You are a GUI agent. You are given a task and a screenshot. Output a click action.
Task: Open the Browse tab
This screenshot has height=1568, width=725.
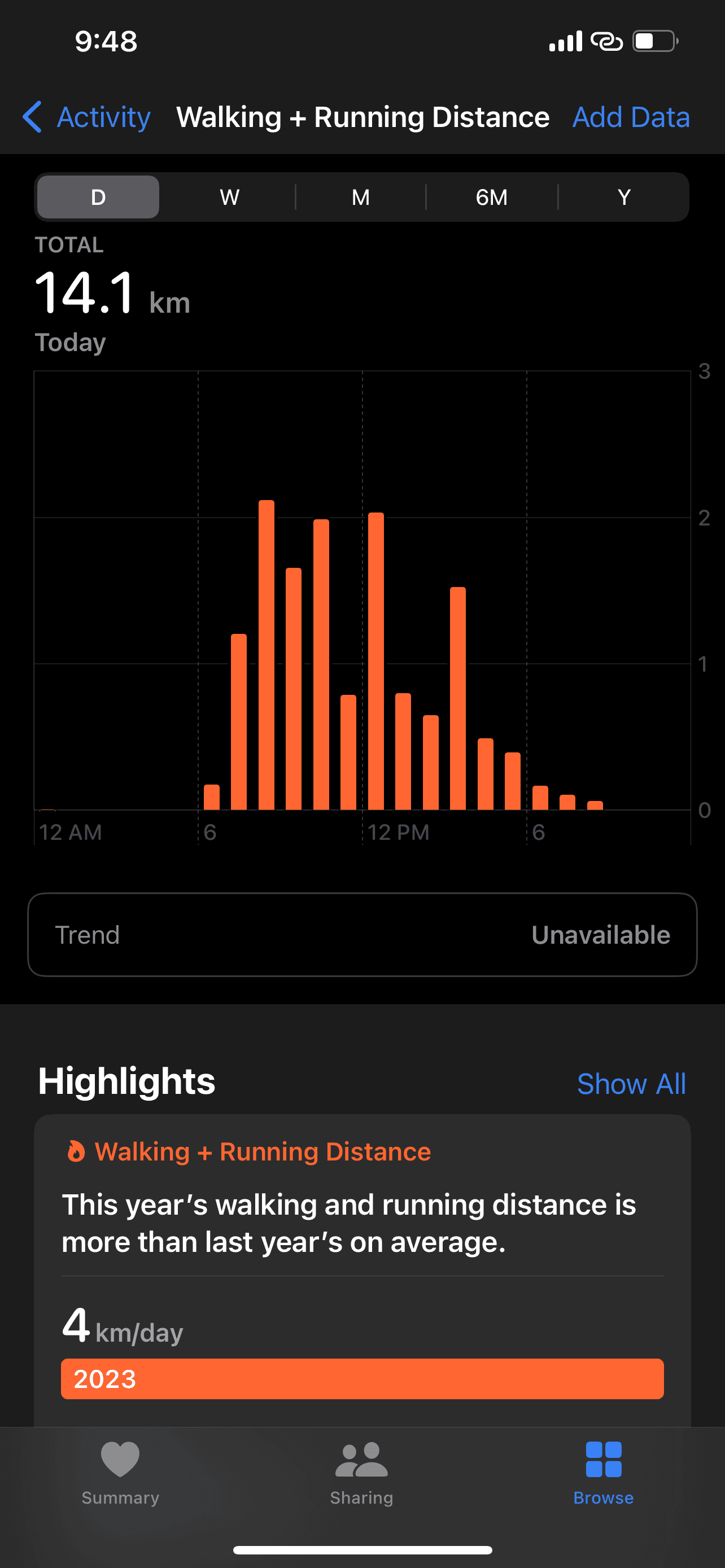tap(603, 1472)
